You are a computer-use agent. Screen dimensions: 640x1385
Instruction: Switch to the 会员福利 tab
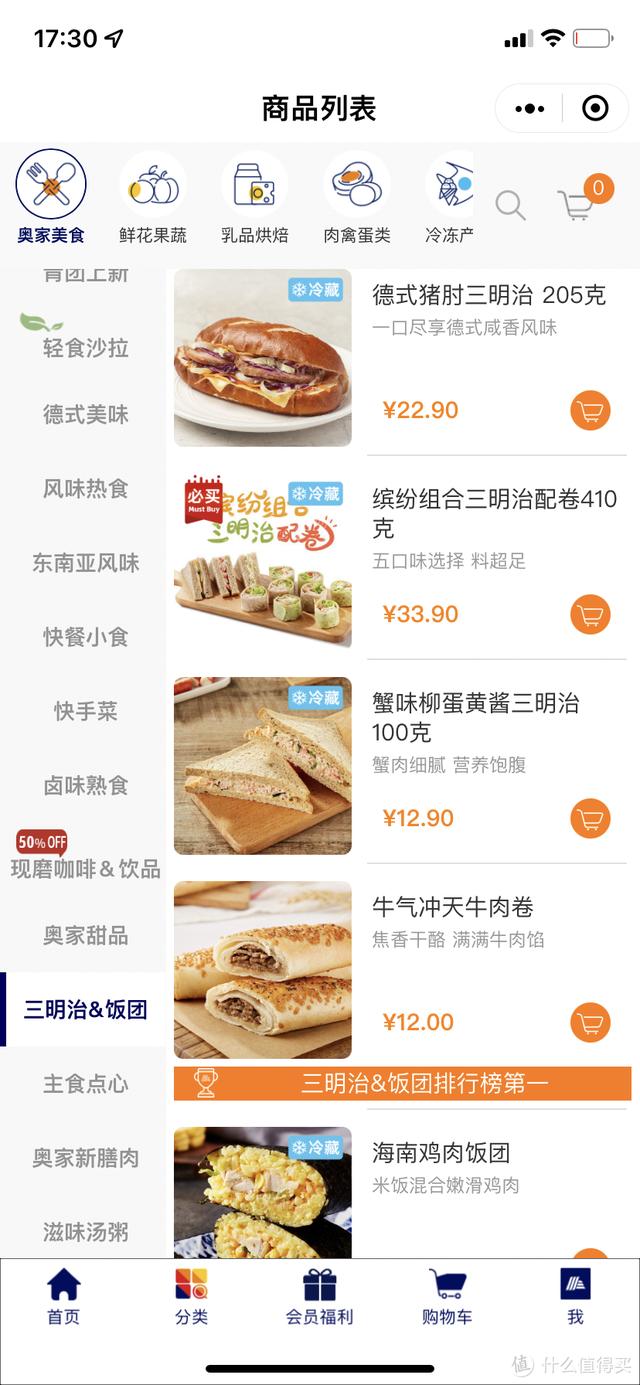[319, 1297]
